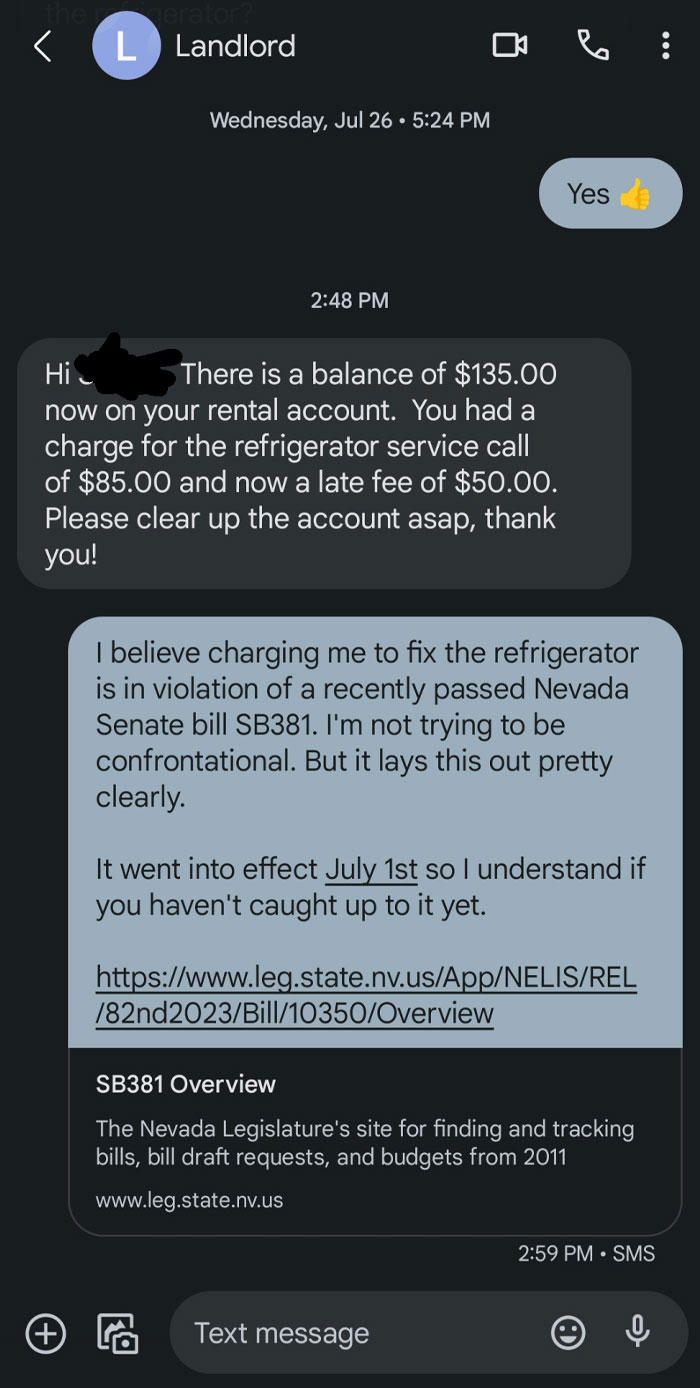This screenshot has width=700, height=1388.
Task: Open the emoji picker
Action: [x=568, y=1332]
